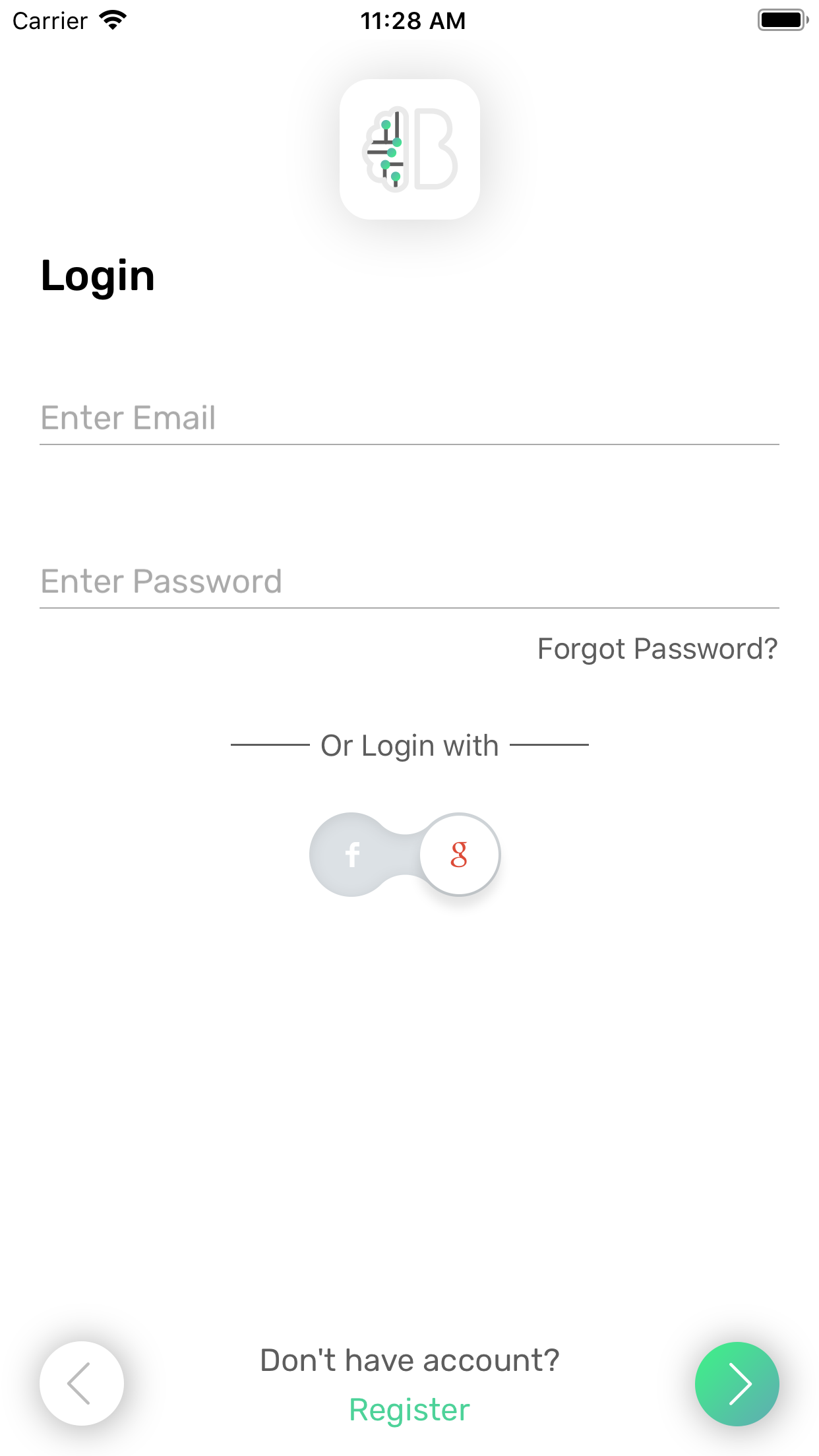Tap the back arrow at bottom left
The width and height of the screenshot is (819, 1456).
tap(81, 1385)
